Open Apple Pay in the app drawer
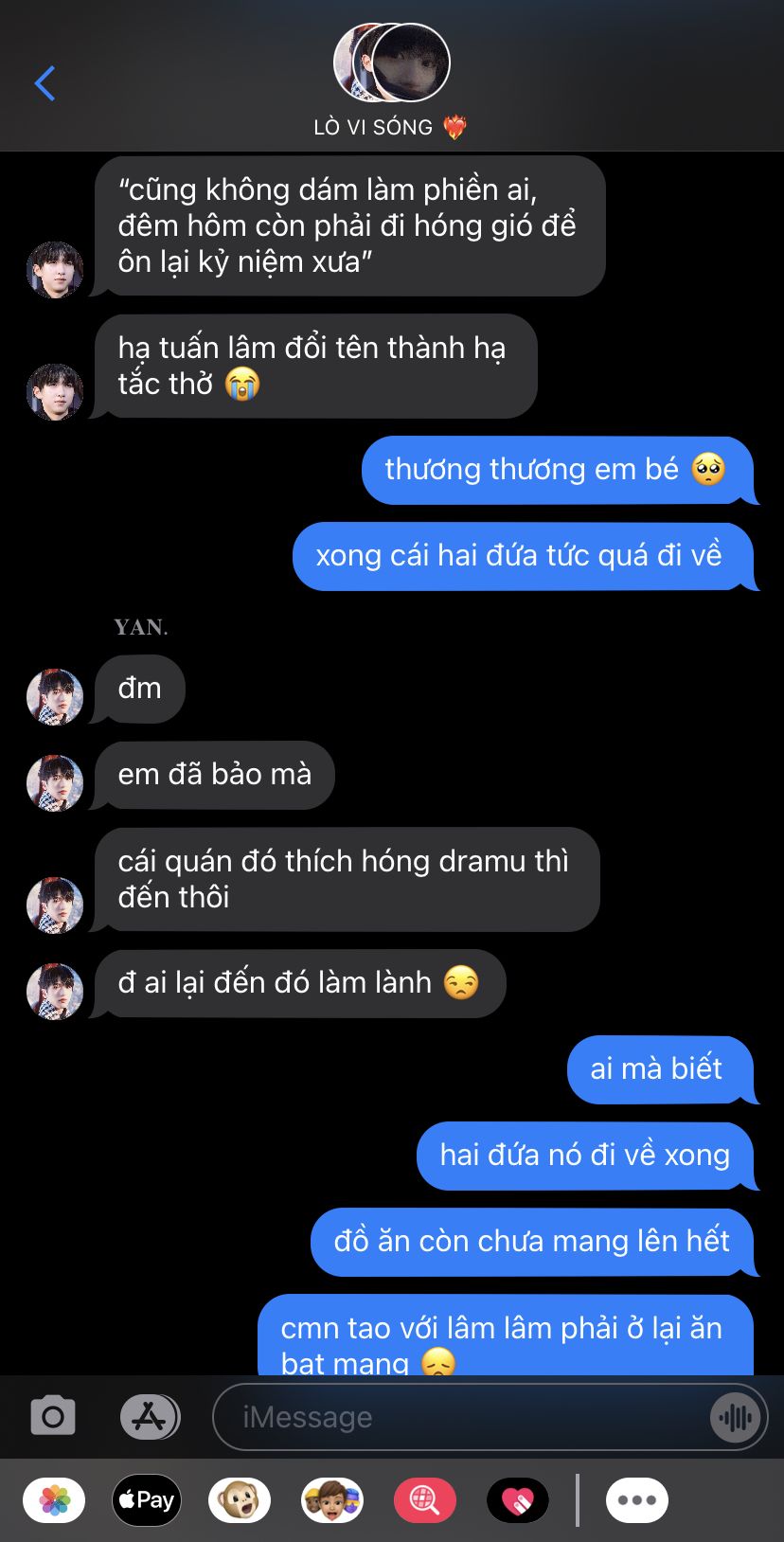 147,1500
